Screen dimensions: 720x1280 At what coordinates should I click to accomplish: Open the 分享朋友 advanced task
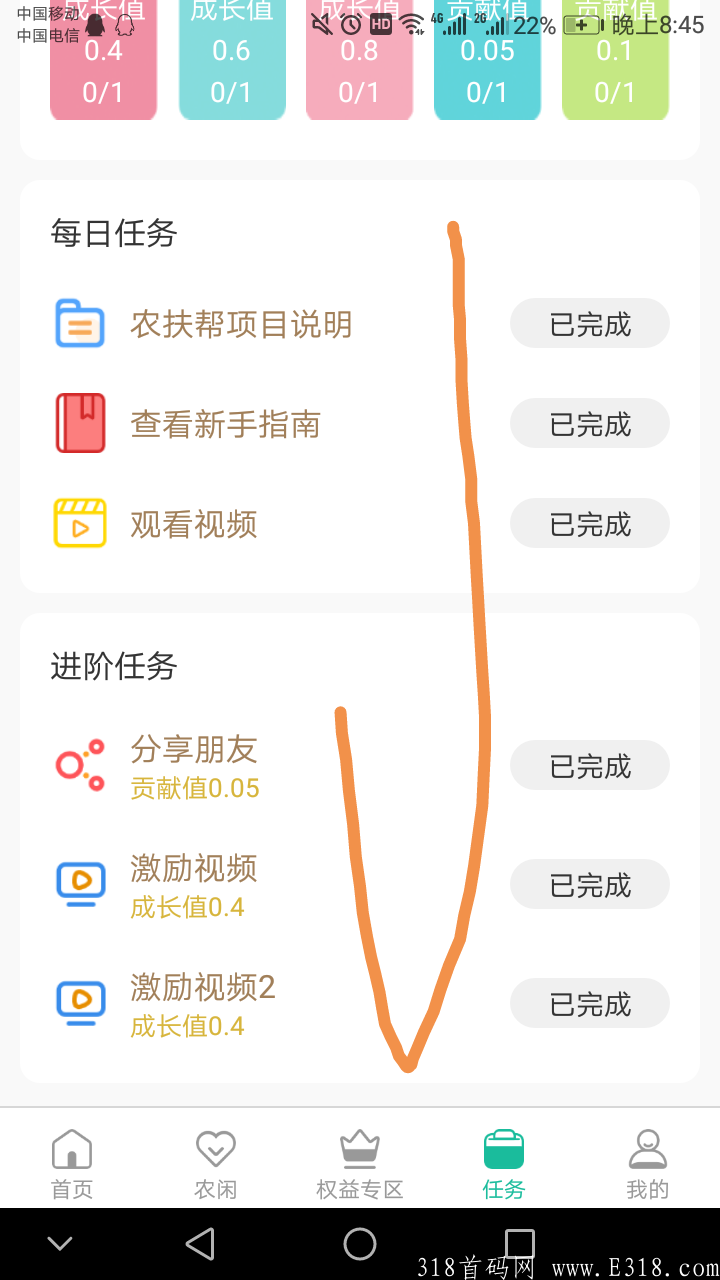point(360,766)
